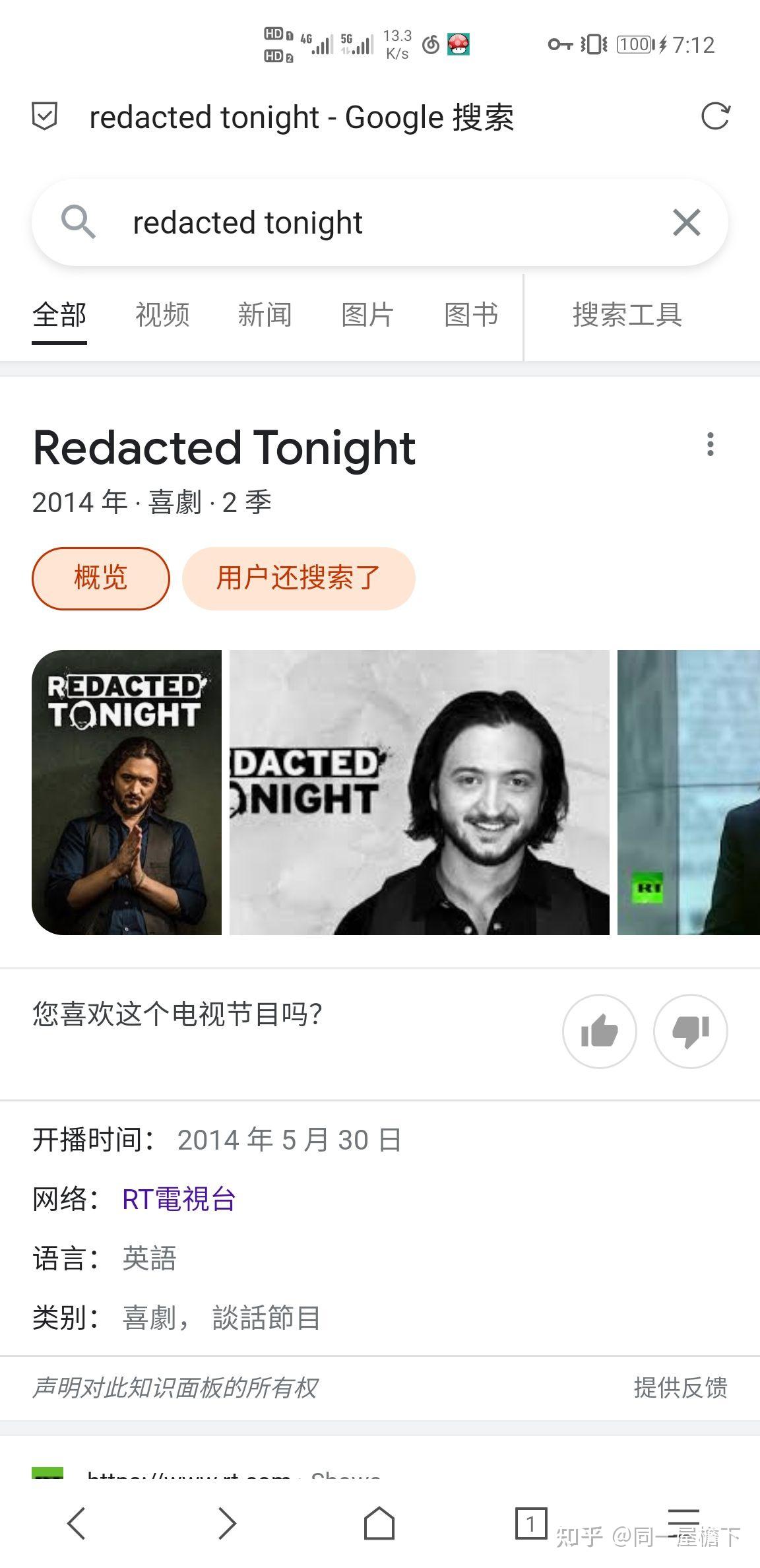Viewport: 760px width, 1568px height.
Task: Open the 概览 overview chip
Action: tap(100, 578)
